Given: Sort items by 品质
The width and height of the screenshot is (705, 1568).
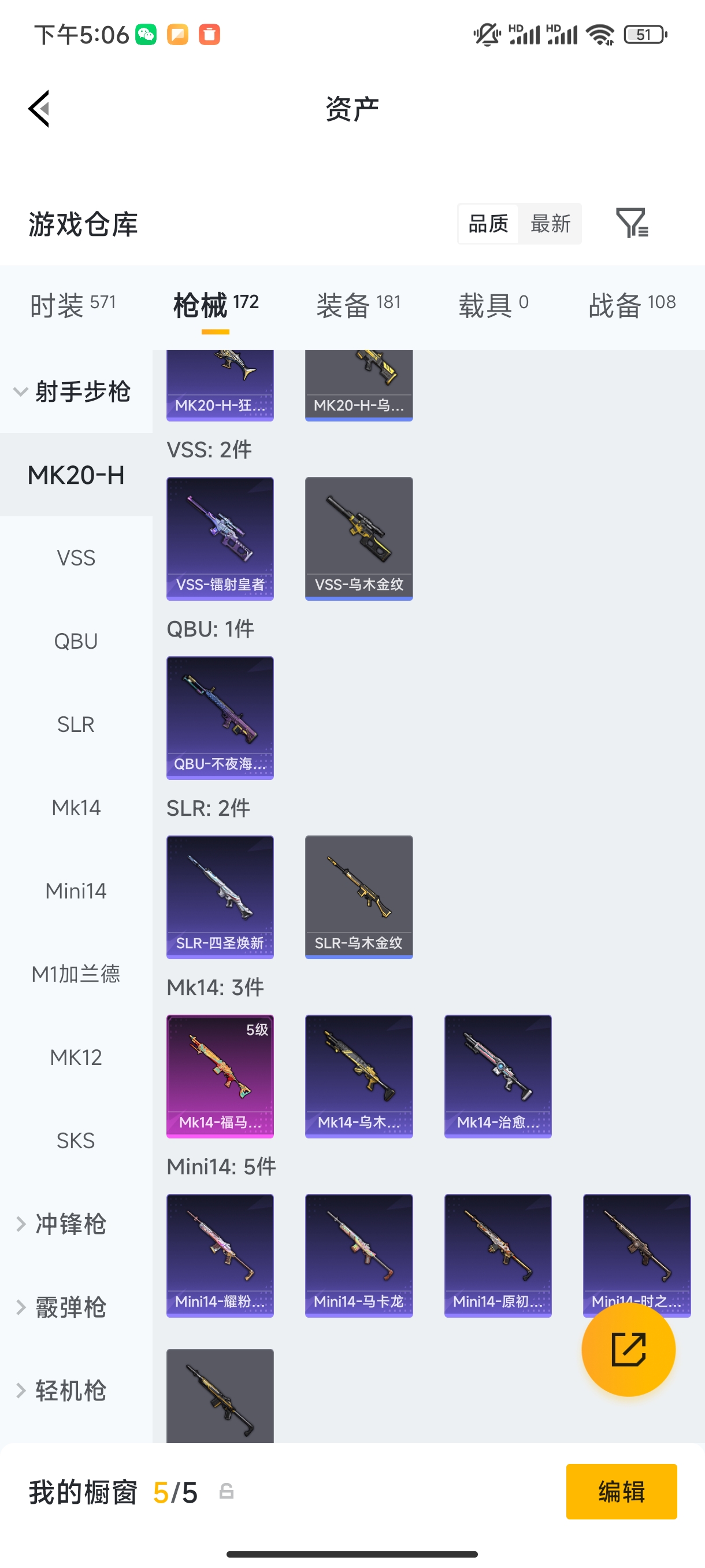Looking at the screenshot, I should [x=488, y=223].
